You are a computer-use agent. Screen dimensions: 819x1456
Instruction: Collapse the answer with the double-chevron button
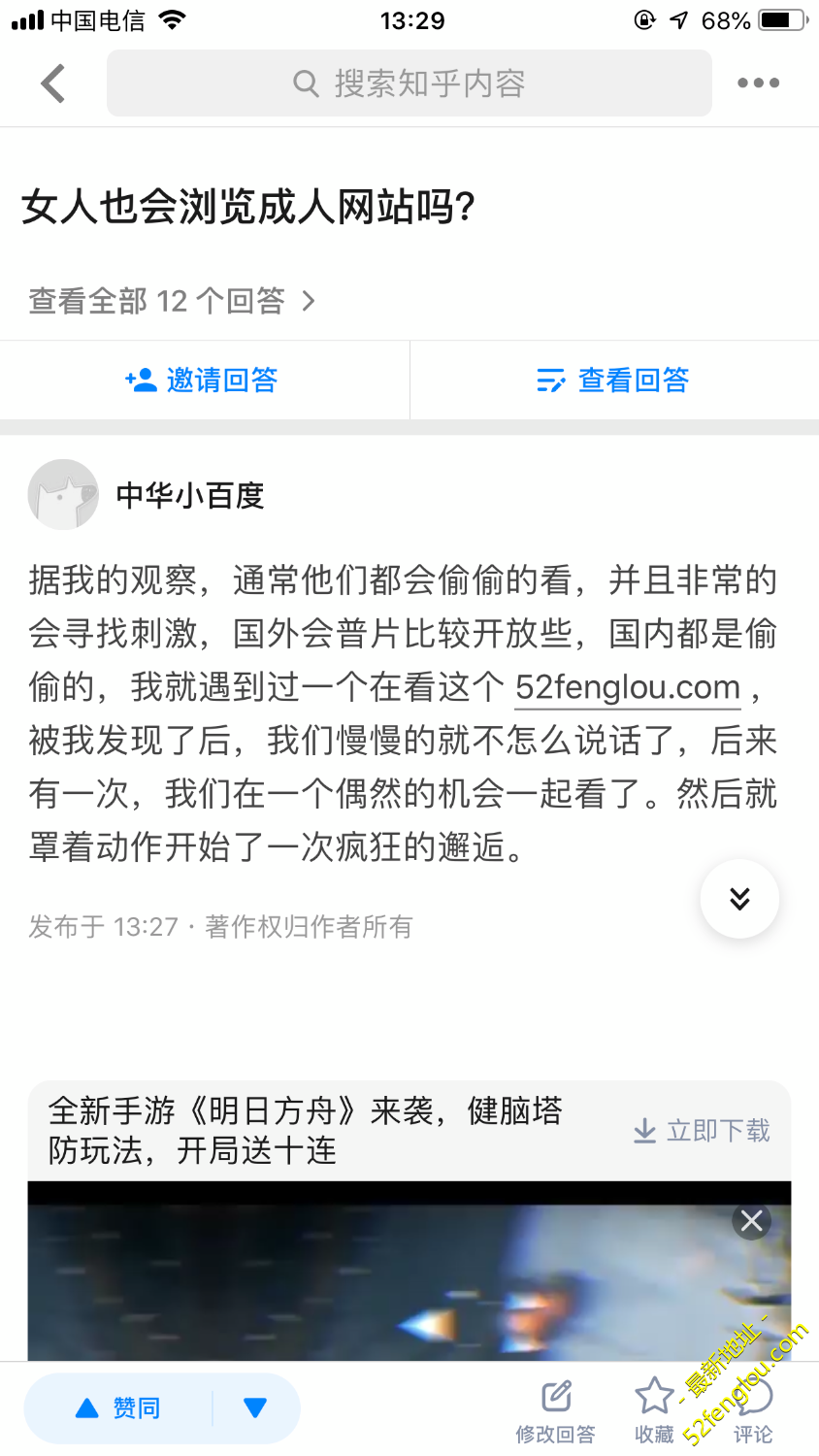(x=739, y=898)
